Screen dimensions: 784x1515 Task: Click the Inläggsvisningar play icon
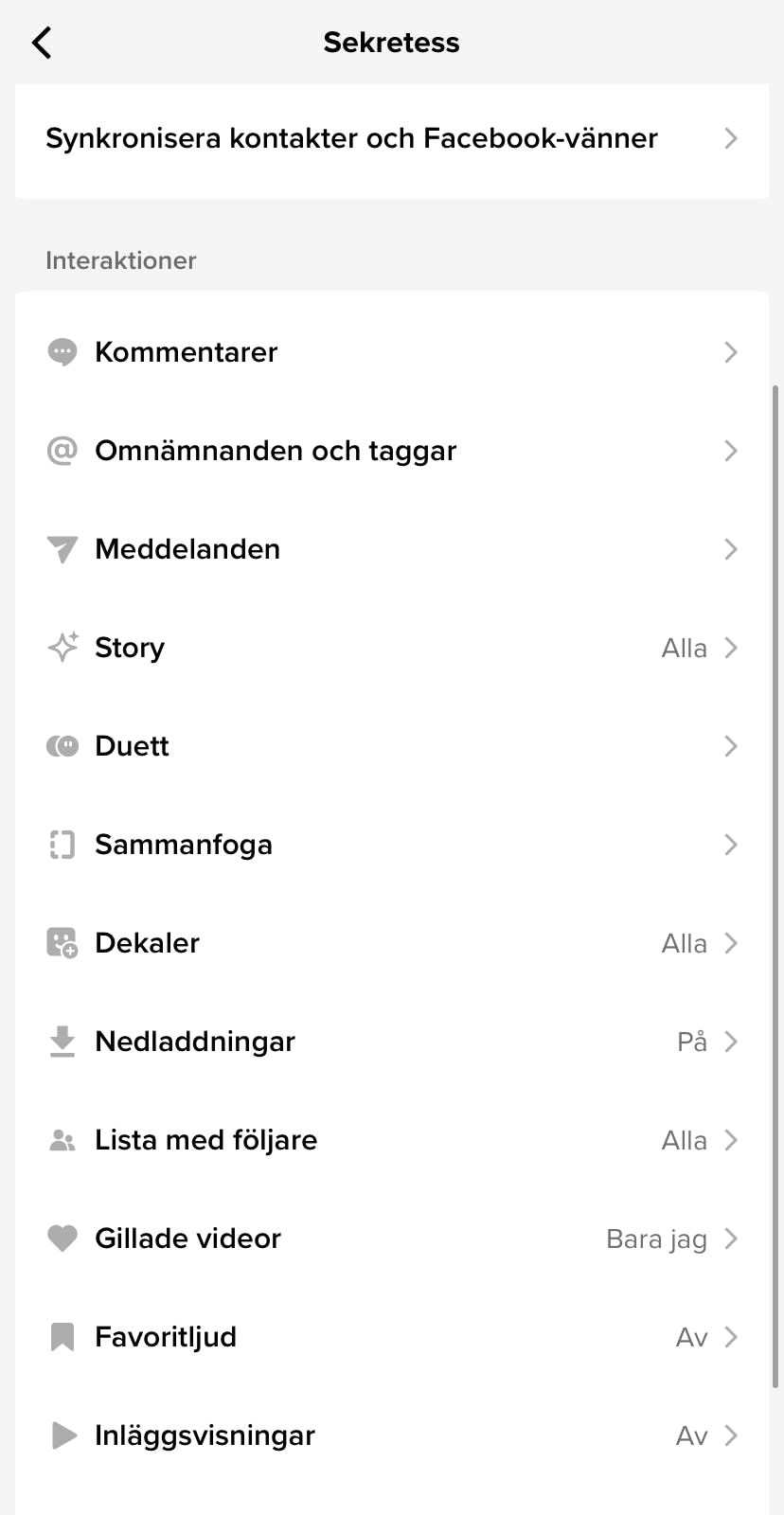pos(62,1435)
